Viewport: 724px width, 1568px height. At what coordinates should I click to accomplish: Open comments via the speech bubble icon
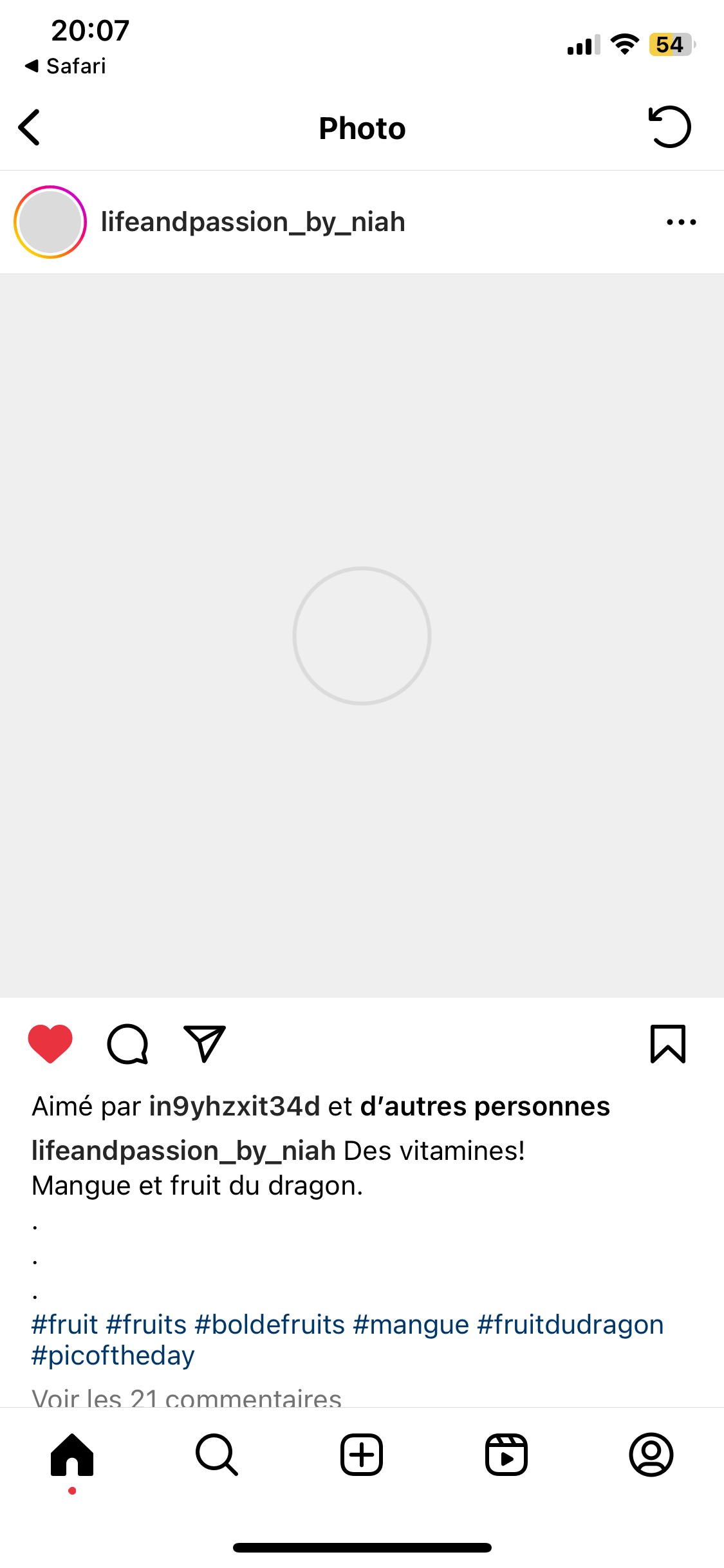pos(127,1043)
